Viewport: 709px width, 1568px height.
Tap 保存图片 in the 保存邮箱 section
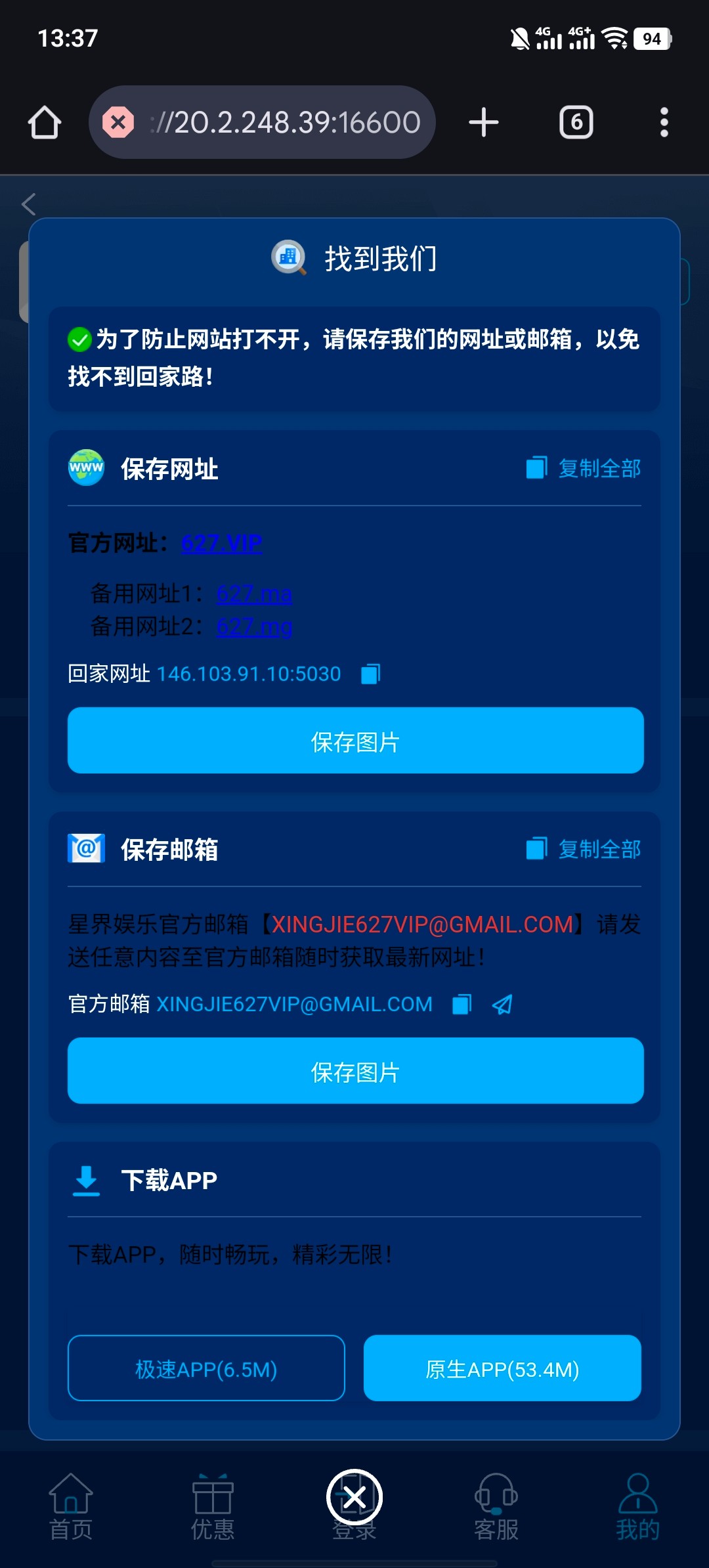tap(355, 1071)
